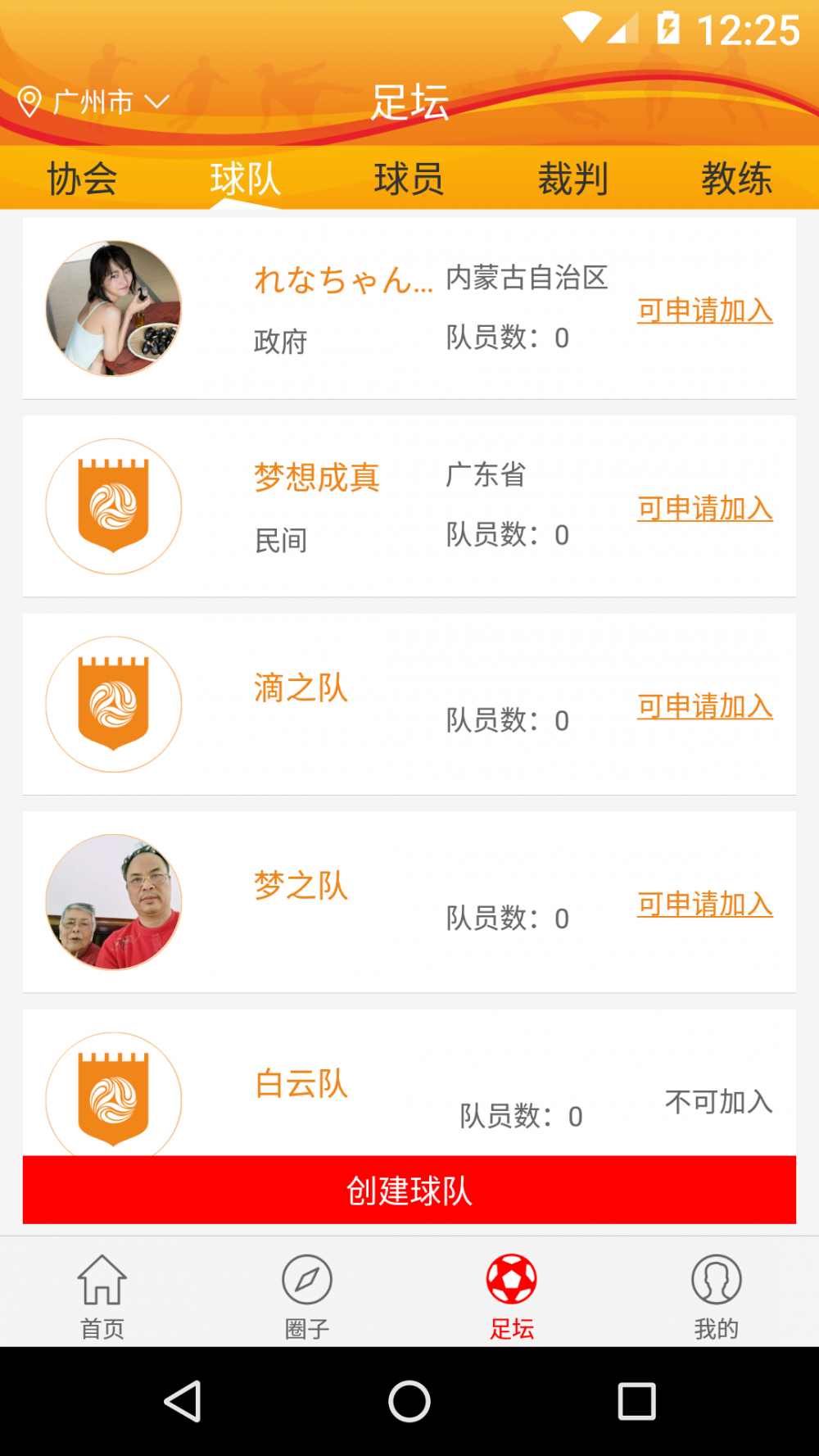Switch to the 协会 tab

[x=82, y=177]
